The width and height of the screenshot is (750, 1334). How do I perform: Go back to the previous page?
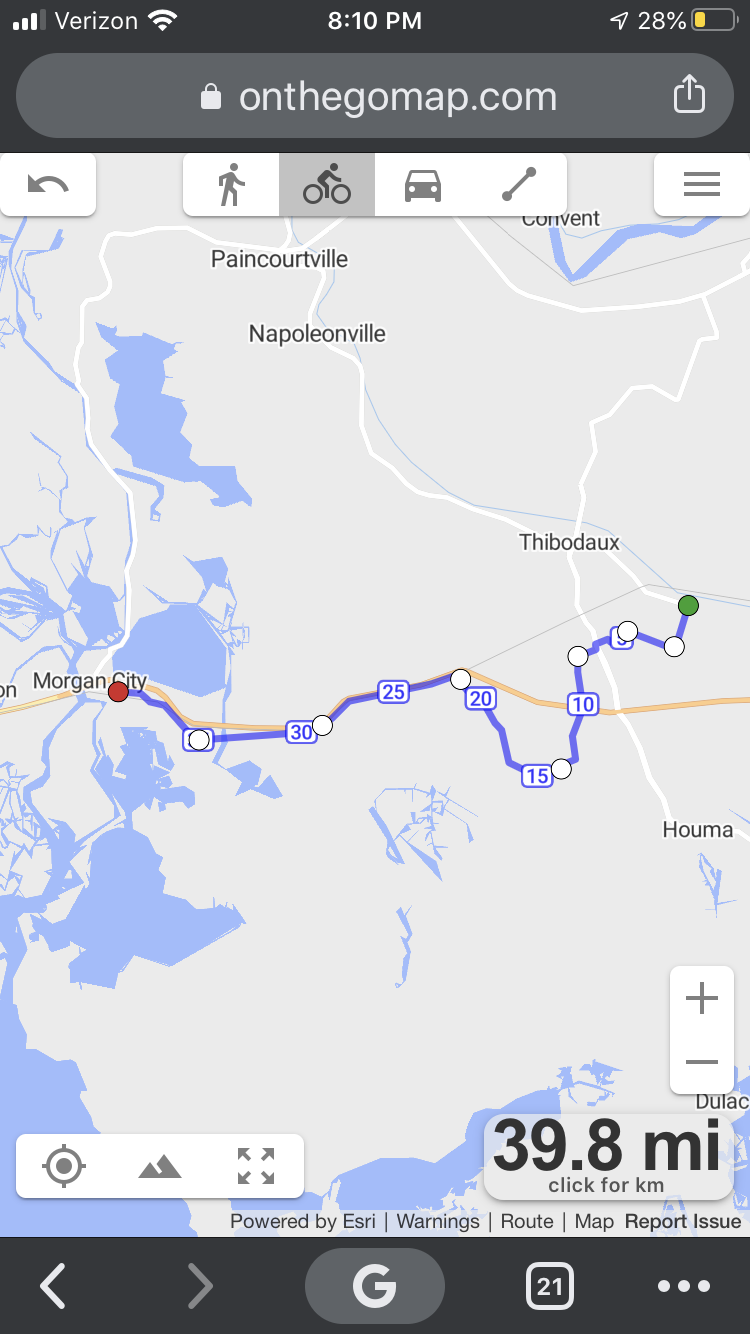pyautogui.click(x=53, y=1286)
